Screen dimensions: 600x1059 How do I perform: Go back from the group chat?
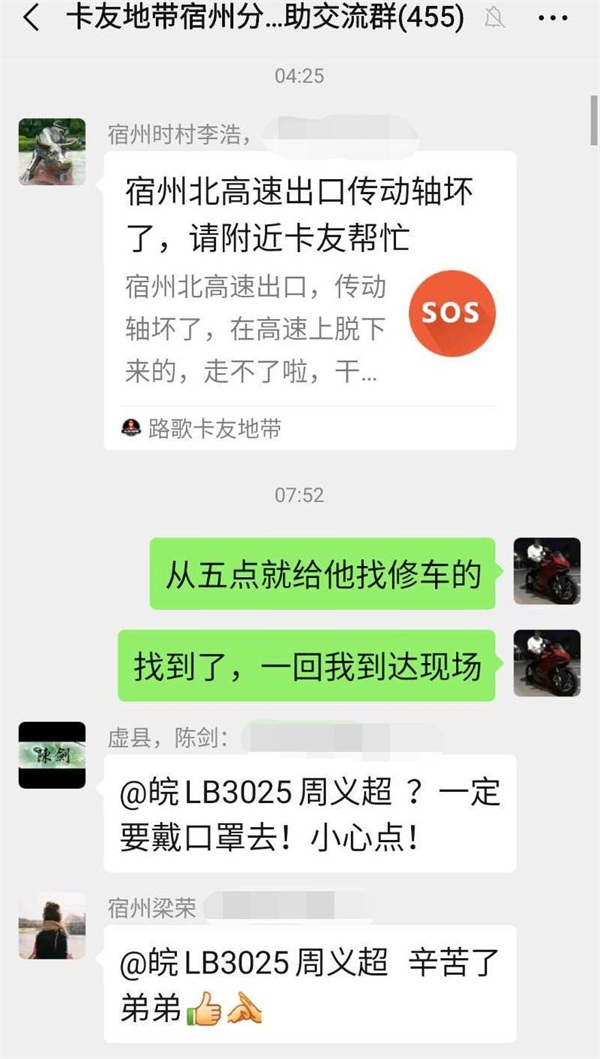pyautogui.click(x=31, y=18)
